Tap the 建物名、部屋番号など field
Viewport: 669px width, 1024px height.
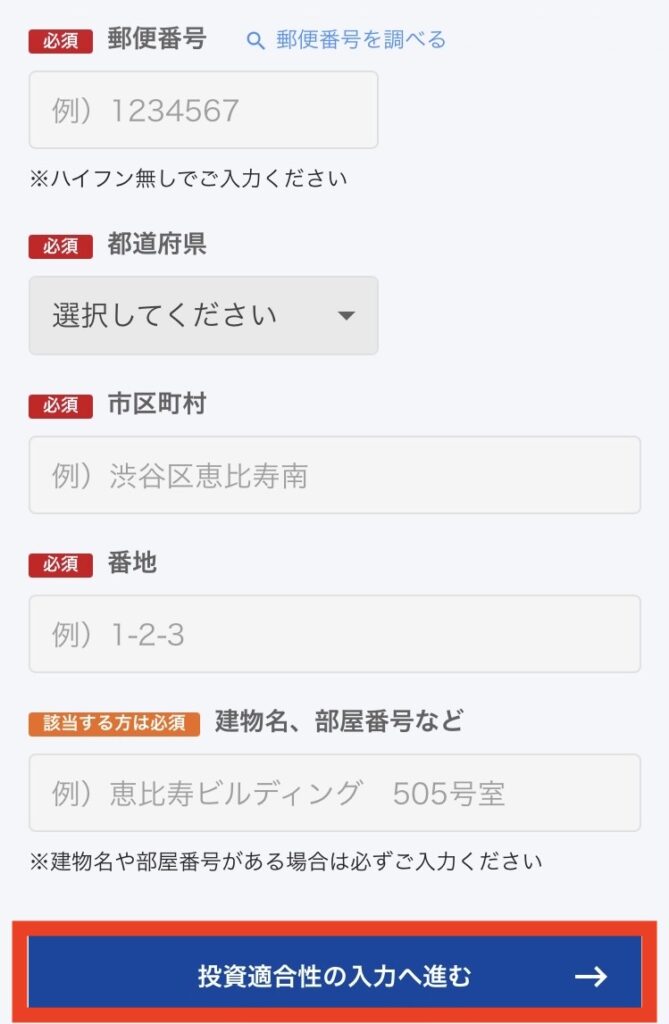334,794
